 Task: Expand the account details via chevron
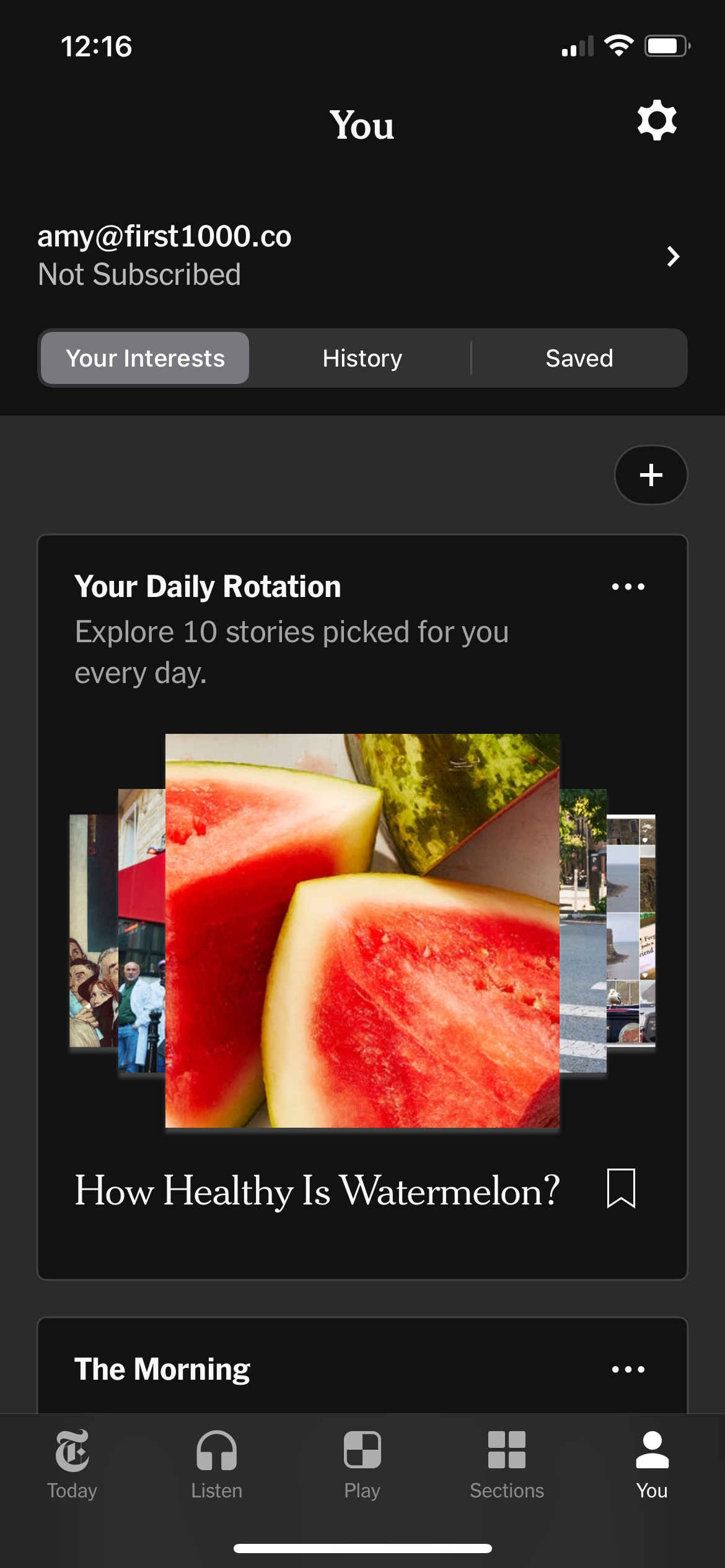pos(674,256)
